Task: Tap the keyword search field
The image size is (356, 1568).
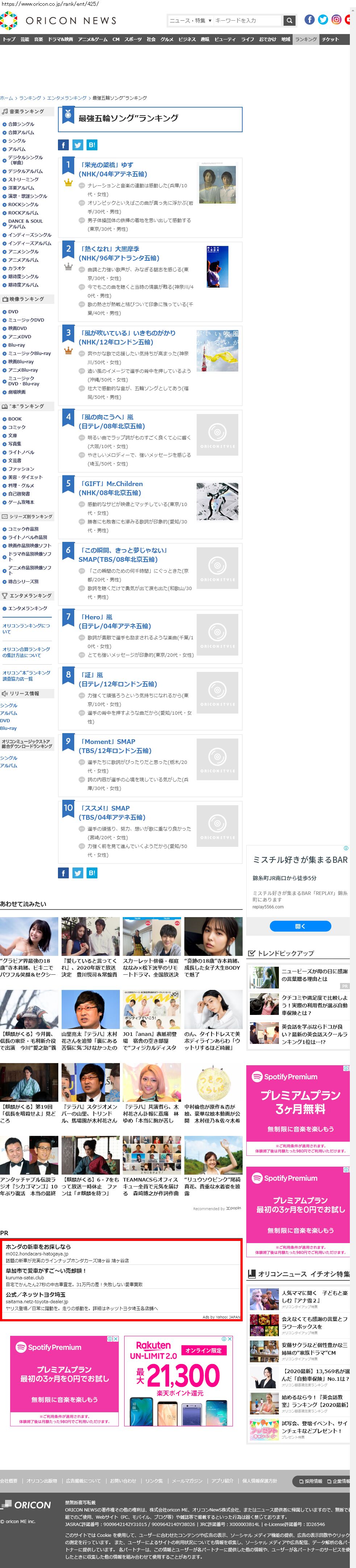Action: pyautogui.click(x=247, y=21)
